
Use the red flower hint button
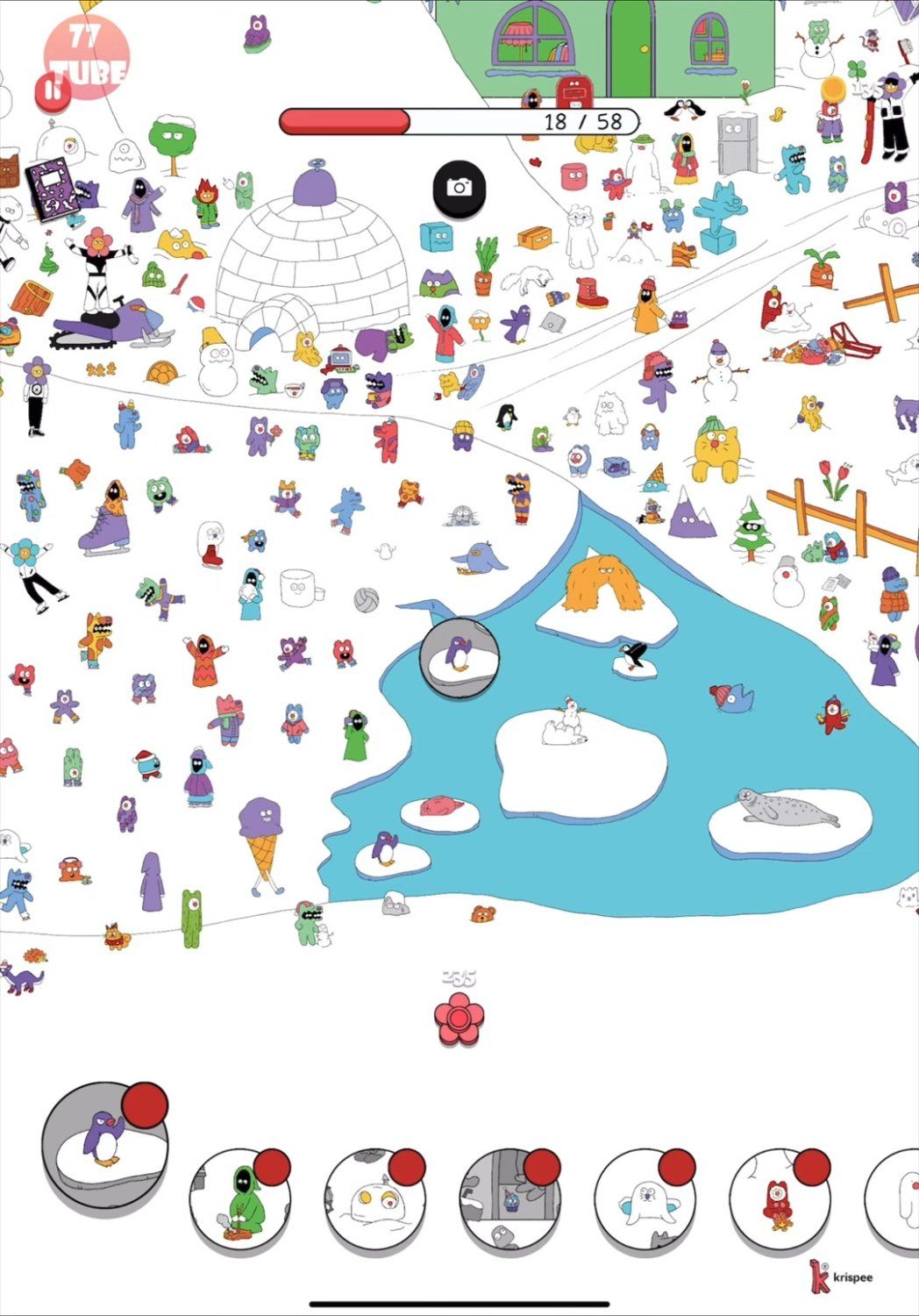point(459,1020)
